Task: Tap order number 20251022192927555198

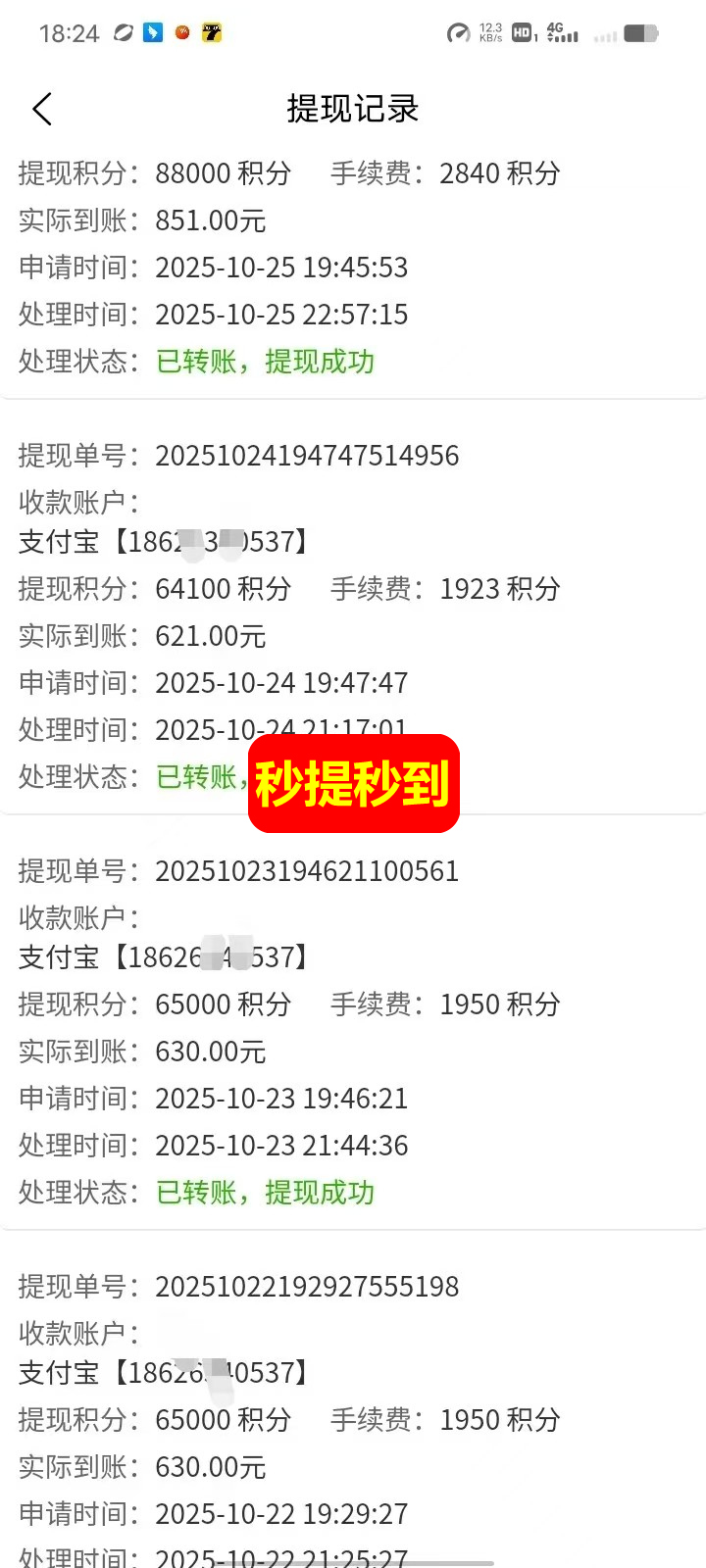Action: pos(307,1287)
